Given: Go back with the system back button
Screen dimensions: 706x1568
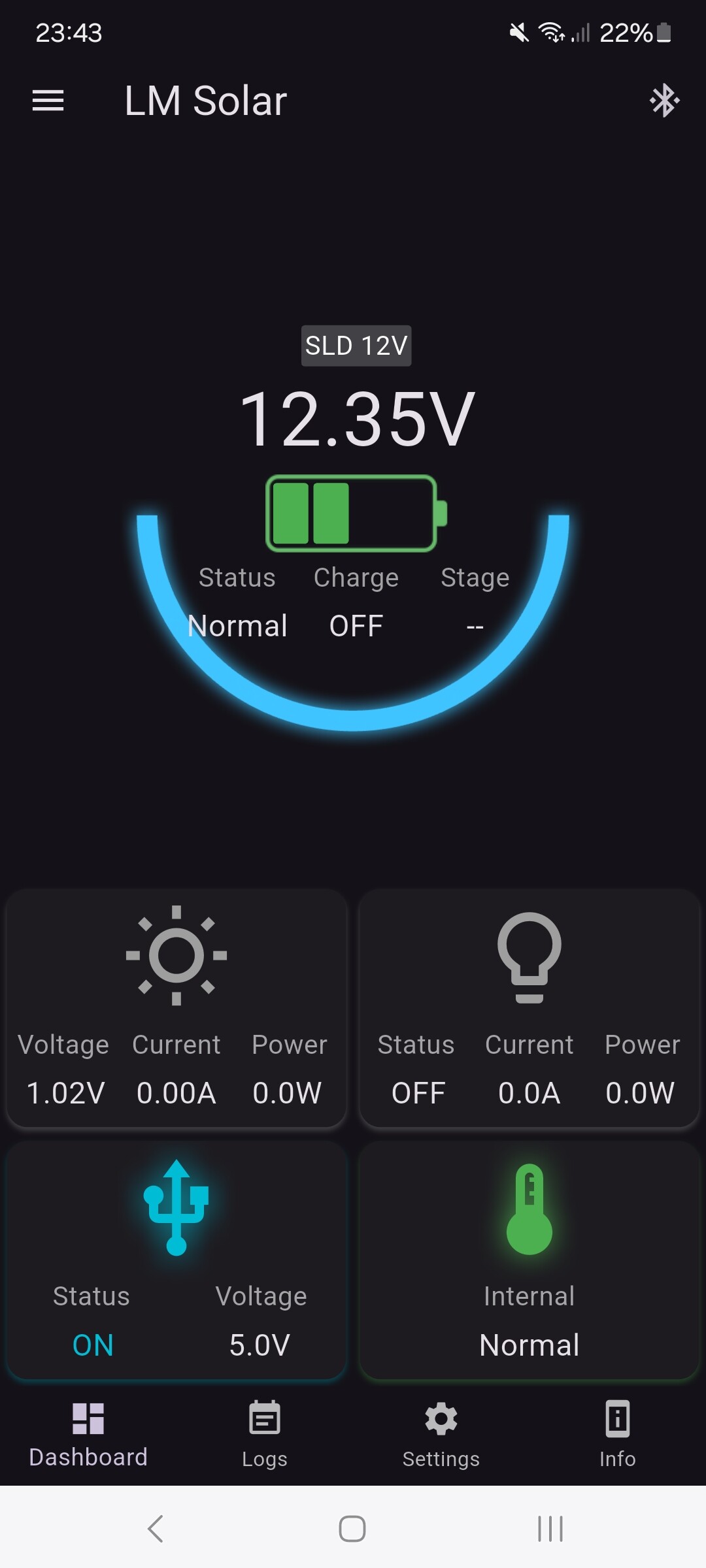Looking at the screenshot, I should tap(156, 1529).
